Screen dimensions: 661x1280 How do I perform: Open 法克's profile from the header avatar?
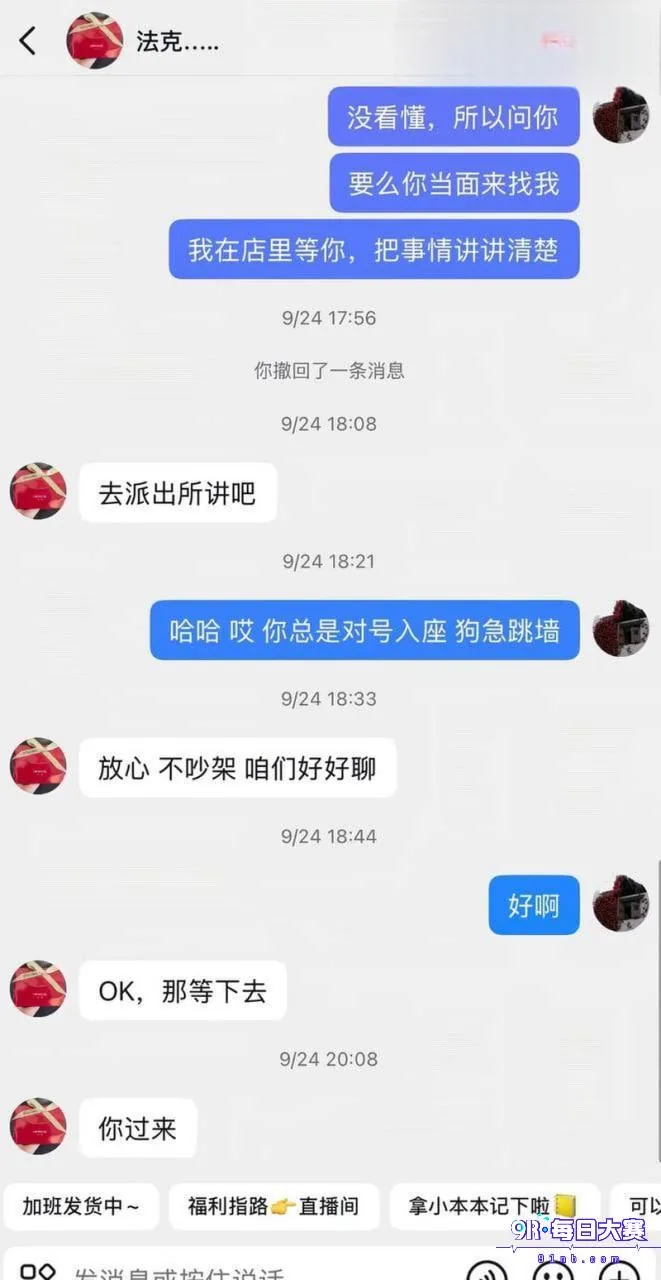click(x=94, y=41)
